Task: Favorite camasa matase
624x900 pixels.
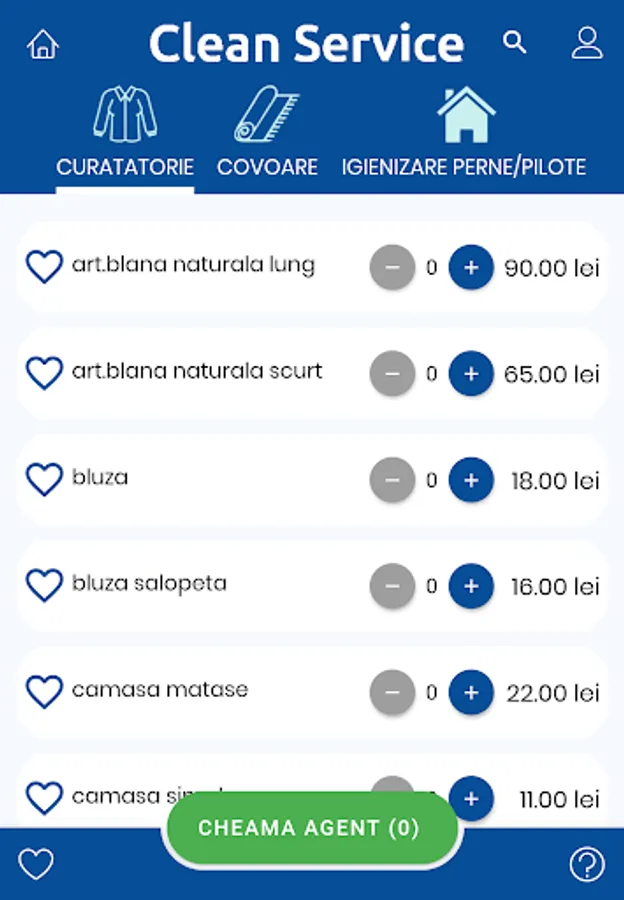Action: click(x=44, y=691)
